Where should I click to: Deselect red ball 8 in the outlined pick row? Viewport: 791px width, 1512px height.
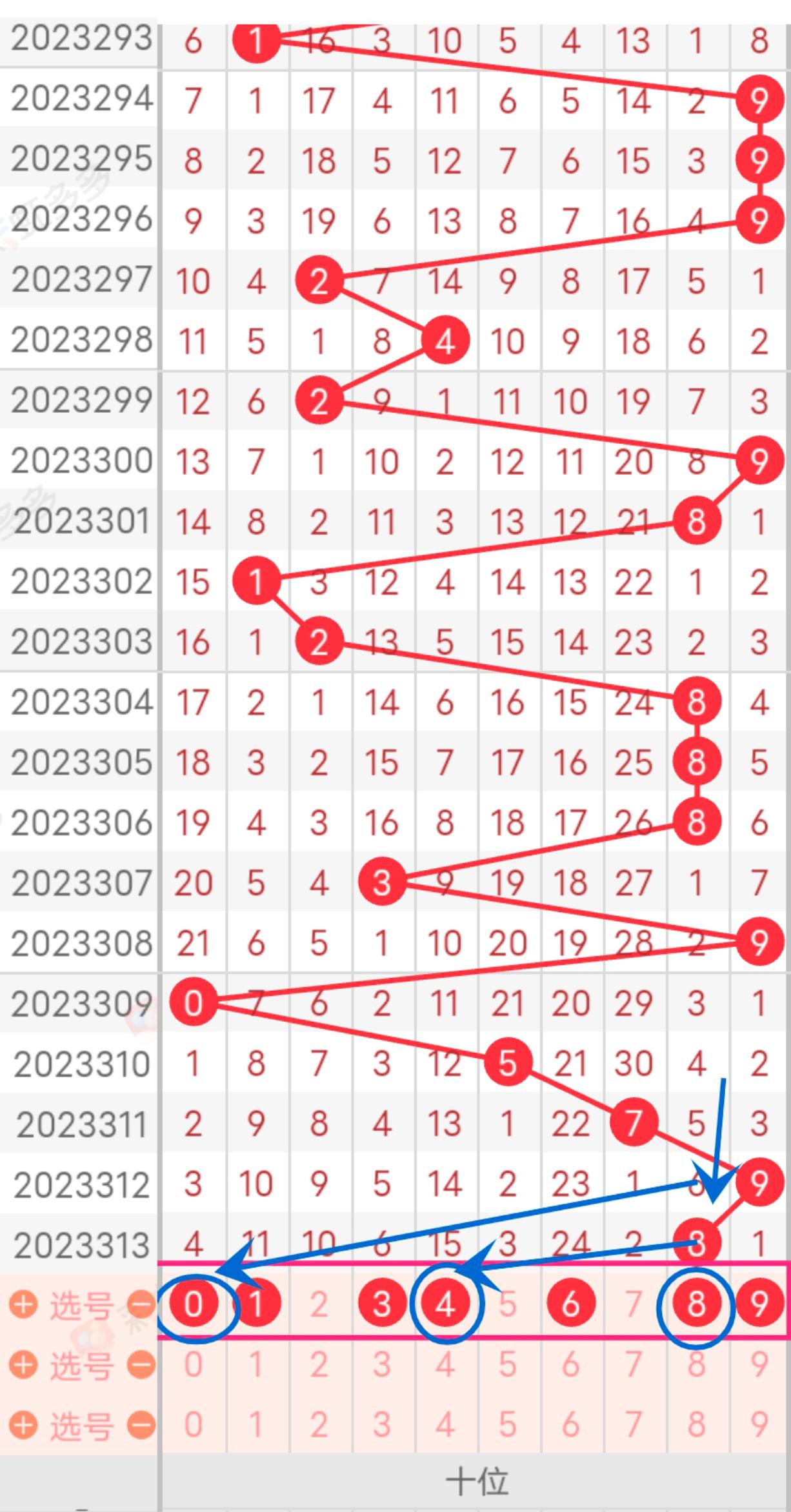point(696,1305)
